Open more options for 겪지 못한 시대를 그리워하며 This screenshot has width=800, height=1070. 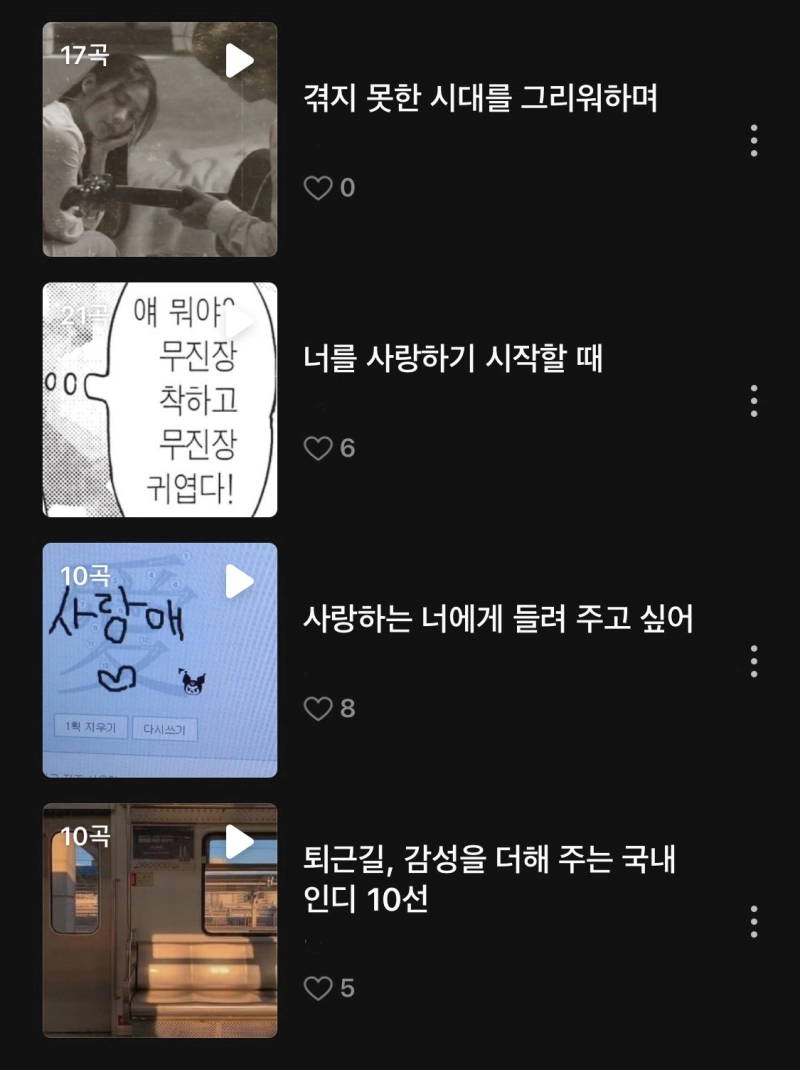(x=753, y=141)
